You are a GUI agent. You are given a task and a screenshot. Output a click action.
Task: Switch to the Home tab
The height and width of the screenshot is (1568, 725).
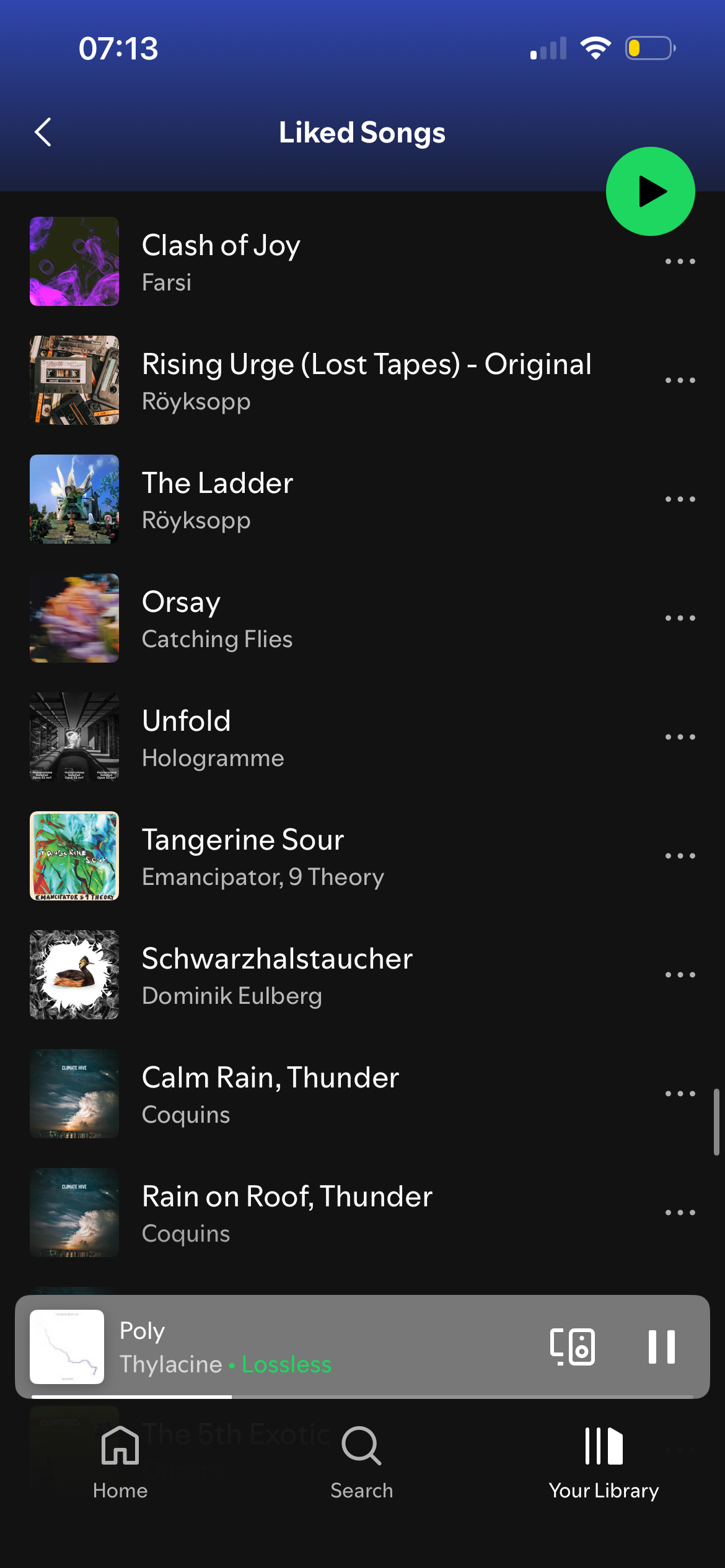point(120,1461)
